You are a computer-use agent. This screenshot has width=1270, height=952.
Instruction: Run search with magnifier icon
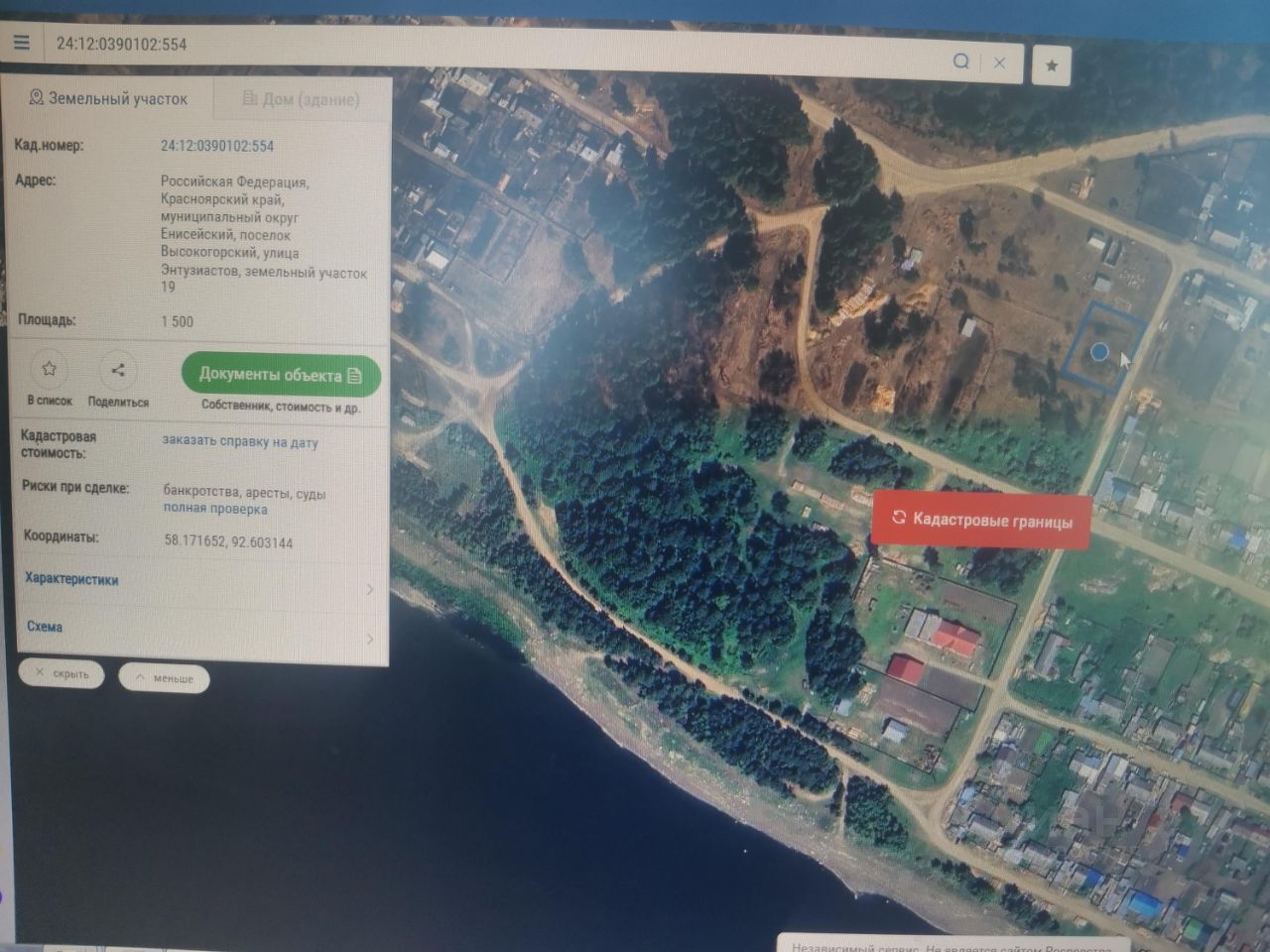960,61
